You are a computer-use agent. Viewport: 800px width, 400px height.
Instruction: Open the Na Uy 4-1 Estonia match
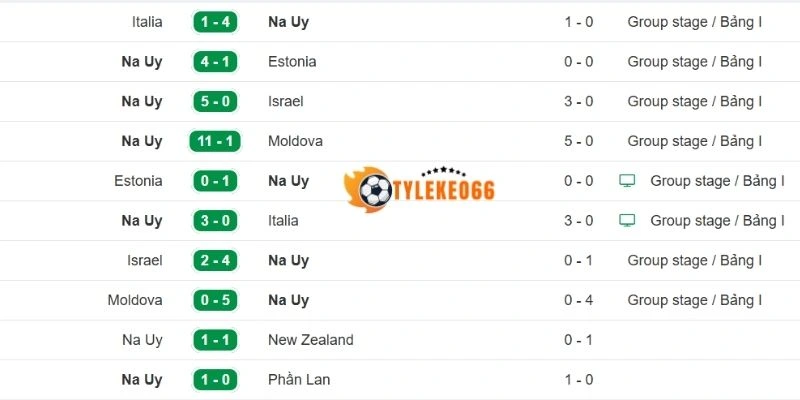pos(215,62)
